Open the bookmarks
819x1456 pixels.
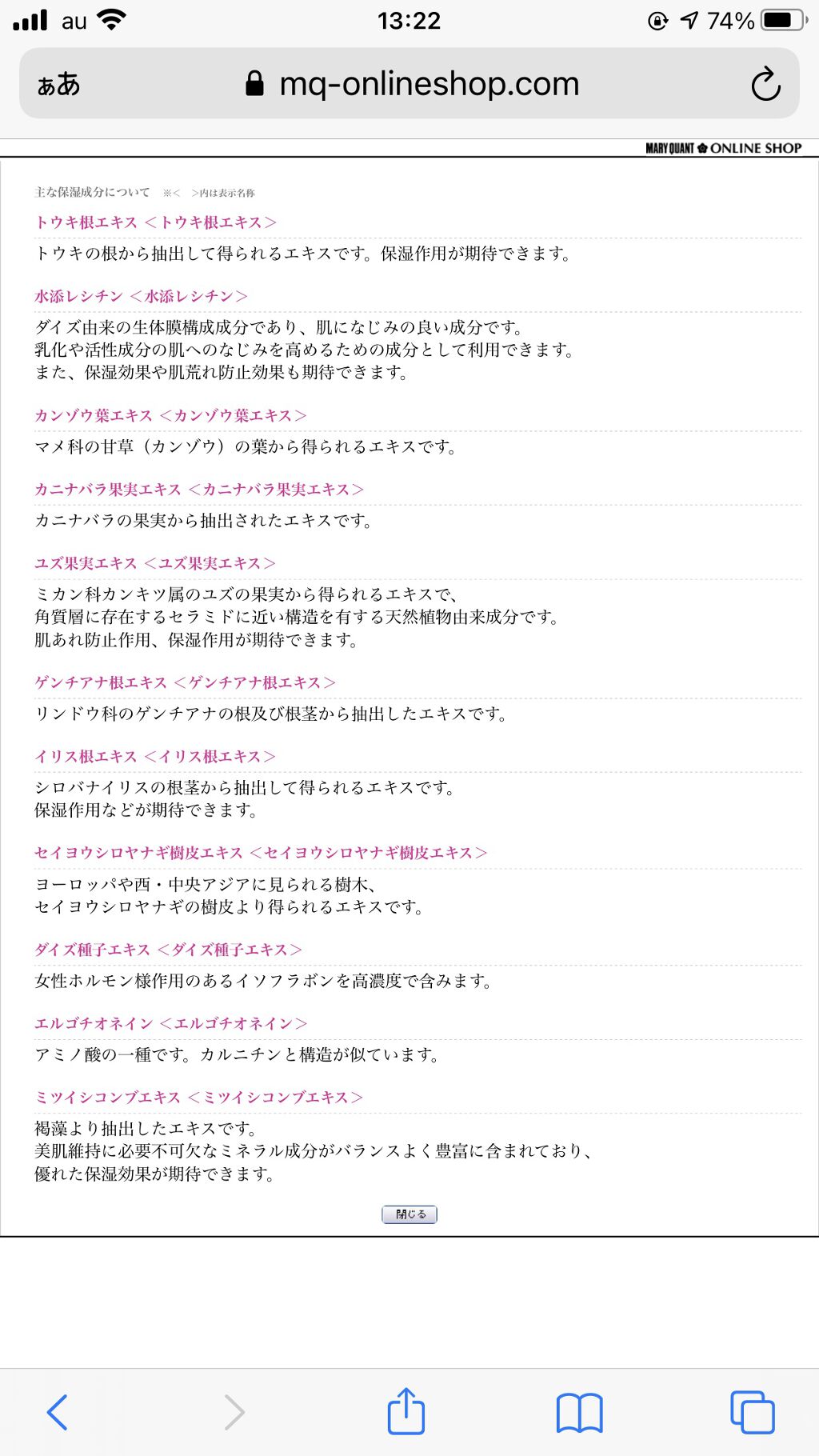[x=579, y=1412]
